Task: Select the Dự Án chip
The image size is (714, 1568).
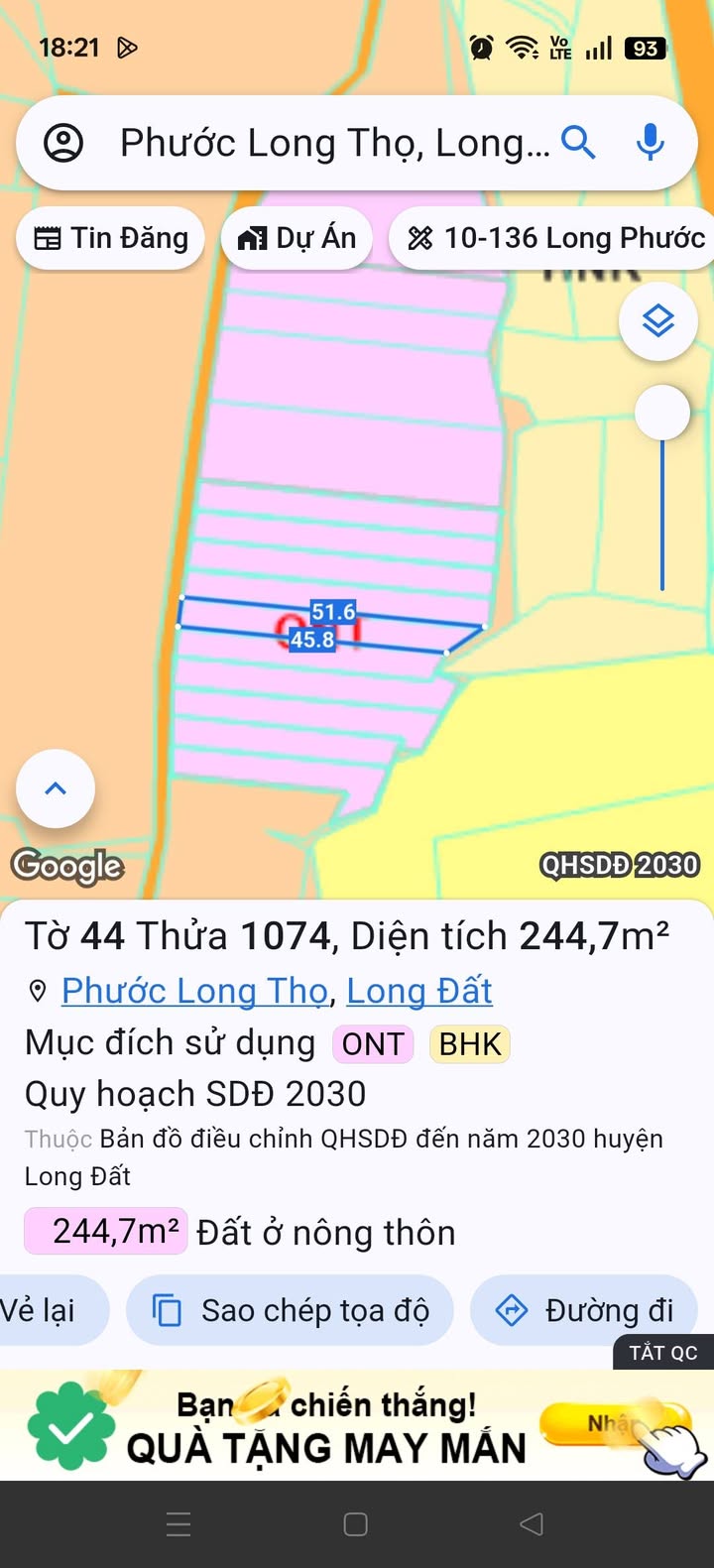Action: [297, 238]
